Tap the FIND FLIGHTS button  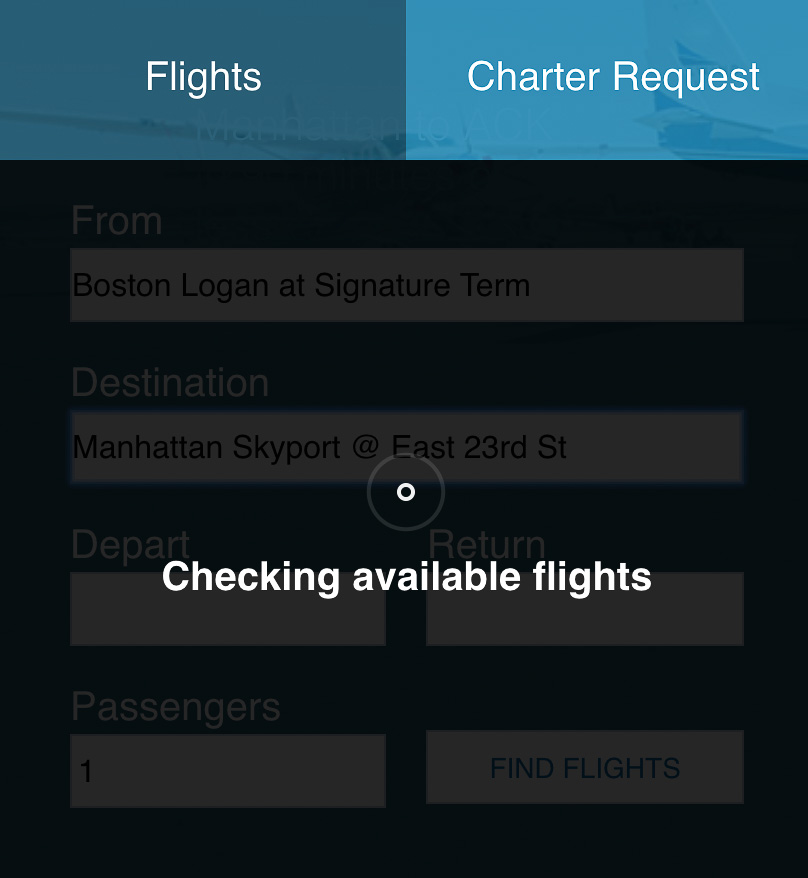pyautogui.click(x=585, y=768)
